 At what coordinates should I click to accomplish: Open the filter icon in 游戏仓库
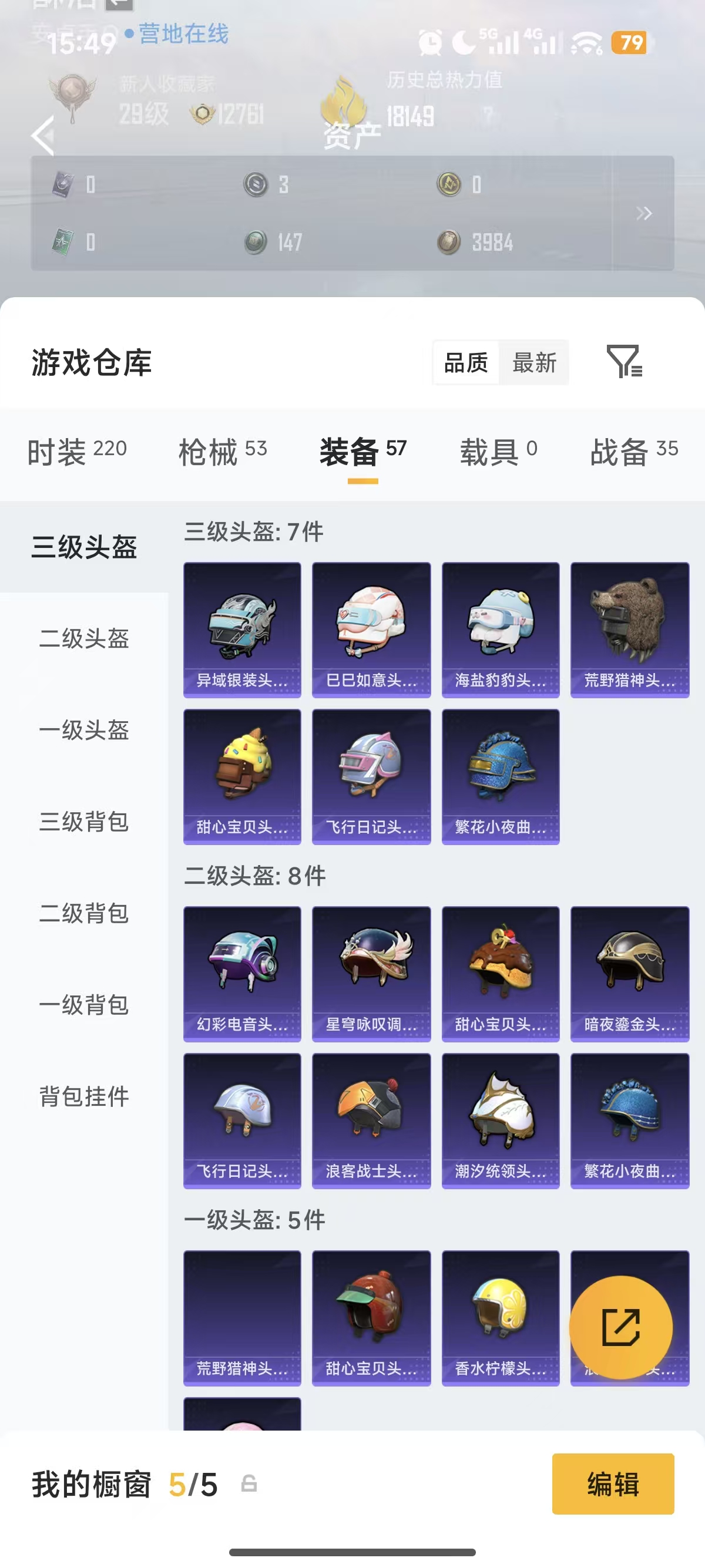624,362
